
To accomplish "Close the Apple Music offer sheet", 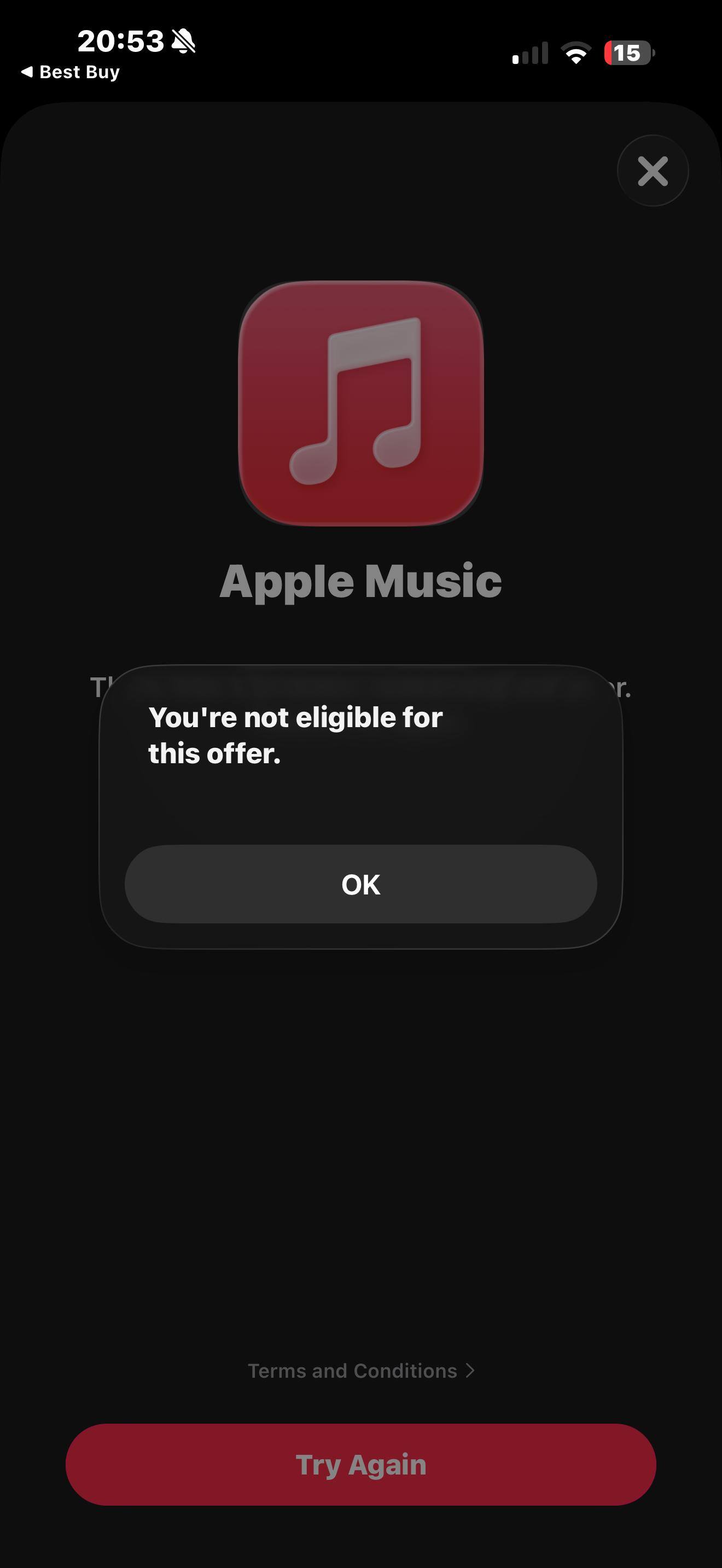I will [x=653, y=171].
